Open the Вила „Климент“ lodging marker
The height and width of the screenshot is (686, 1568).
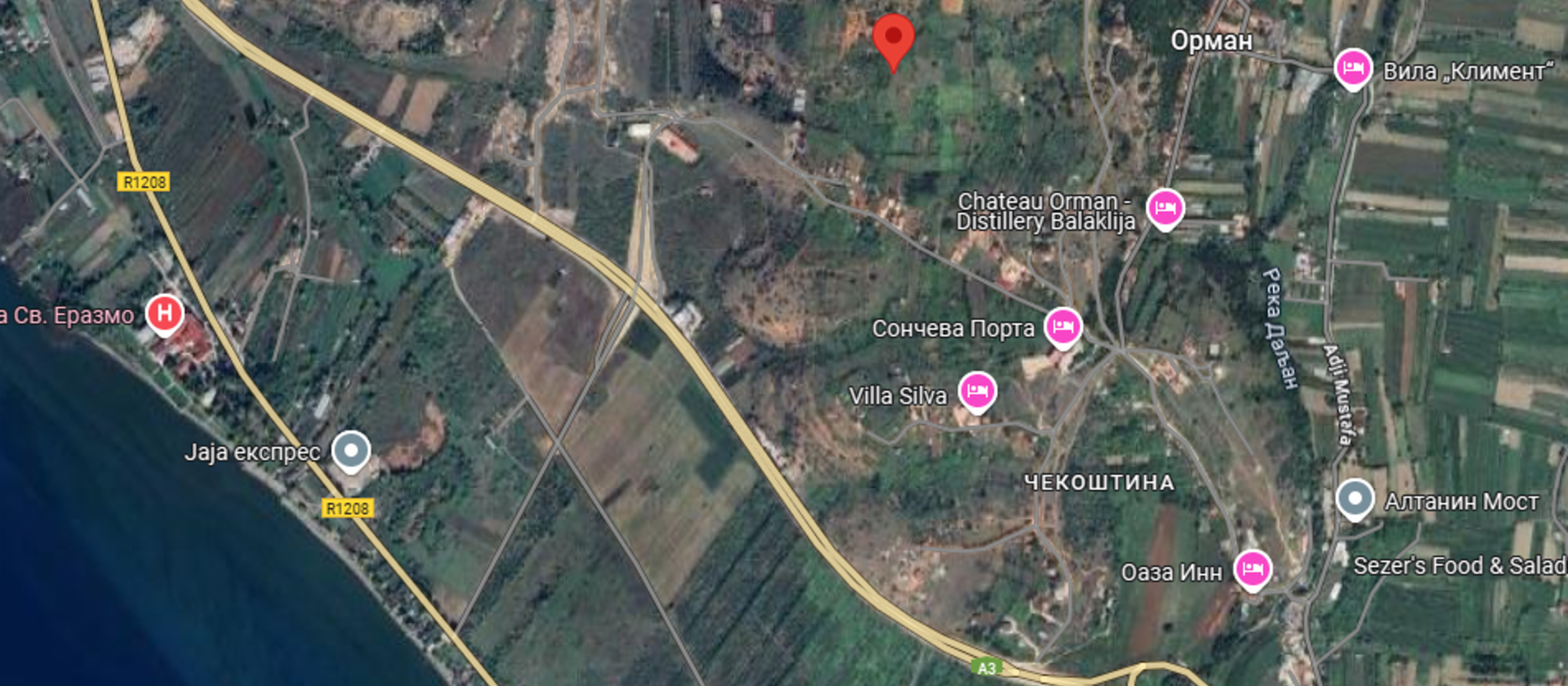1352,69
